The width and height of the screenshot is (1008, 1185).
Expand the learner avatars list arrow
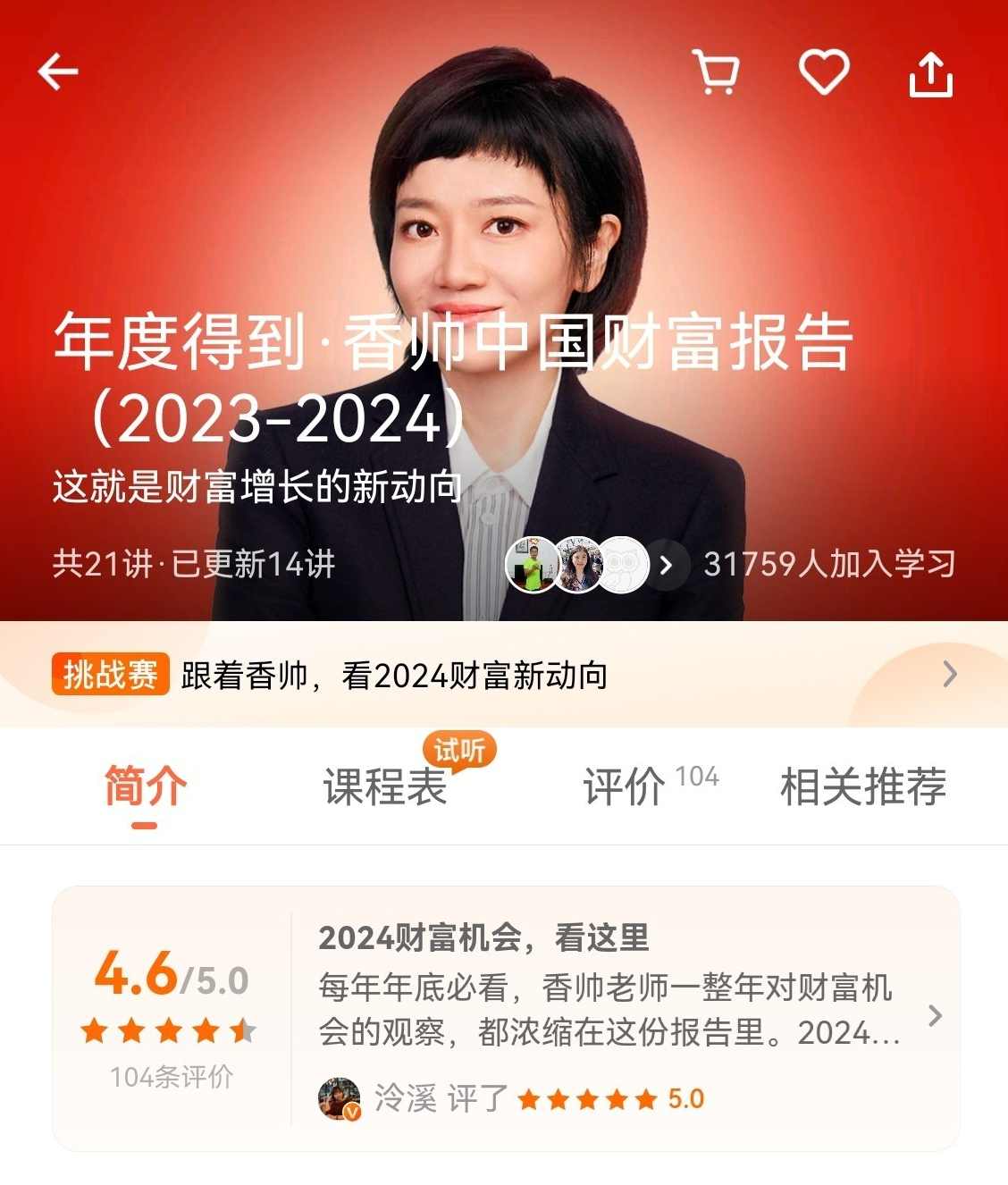click(665, 564)
